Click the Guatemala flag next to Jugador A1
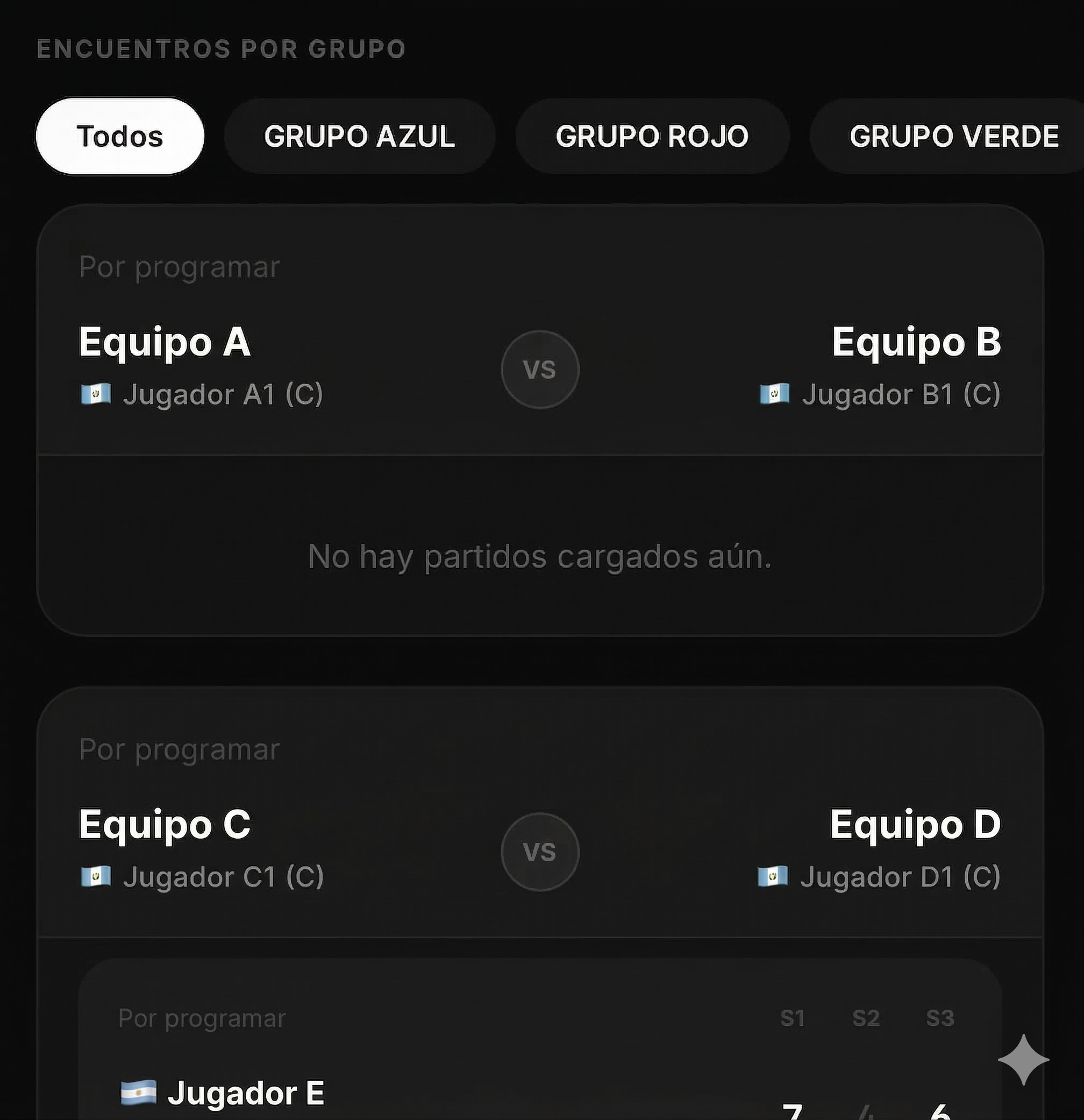 pos(95,394)
